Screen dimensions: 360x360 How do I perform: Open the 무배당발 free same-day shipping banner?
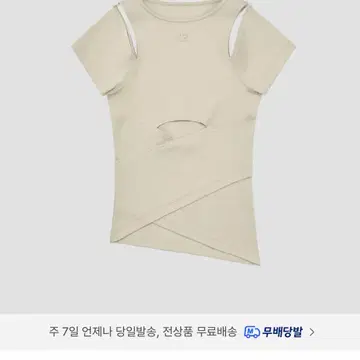(180, 332)
